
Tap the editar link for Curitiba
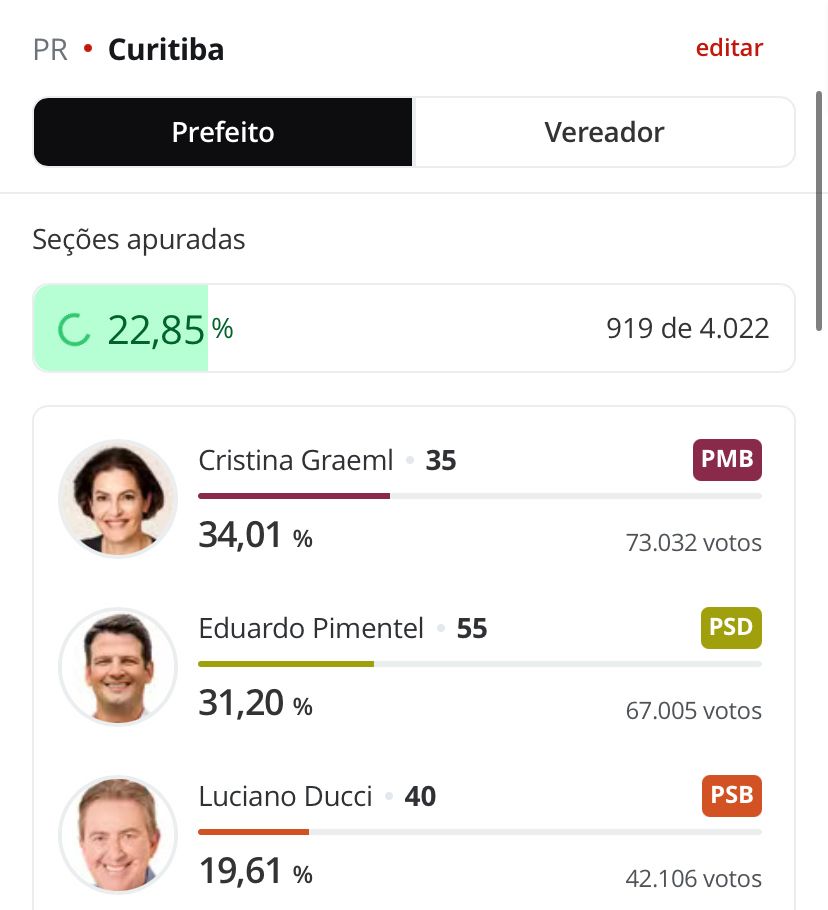point(729,48)
